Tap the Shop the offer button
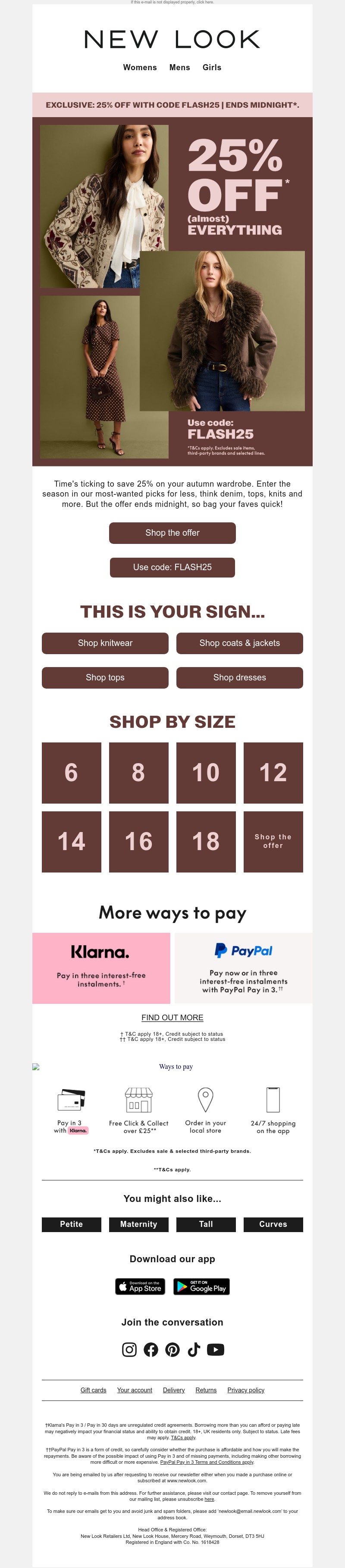The width and height of the screenshot is (345, 1568). pos(172,533)
